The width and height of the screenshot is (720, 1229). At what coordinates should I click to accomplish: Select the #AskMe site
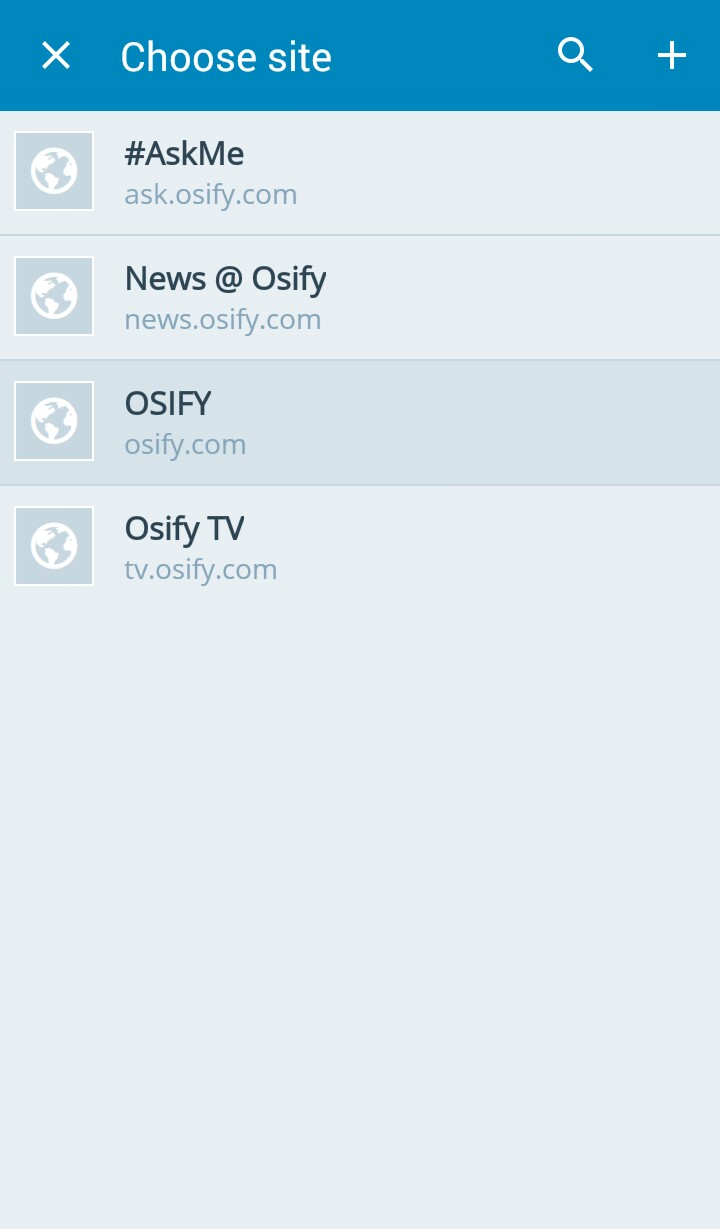[360, 172]
